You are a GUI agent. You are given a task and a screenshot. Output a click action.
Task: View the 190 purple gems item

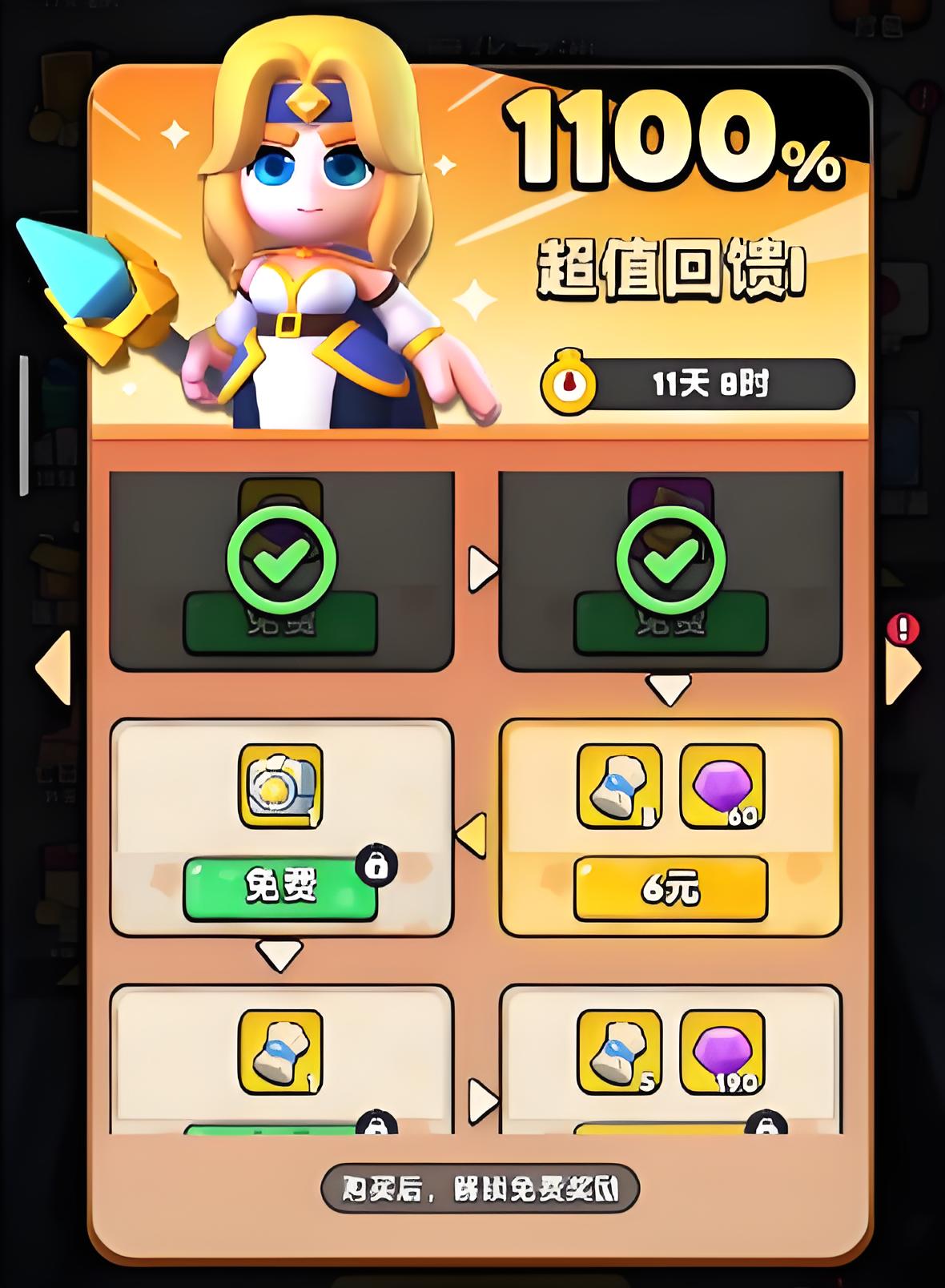pos(722,1051)
